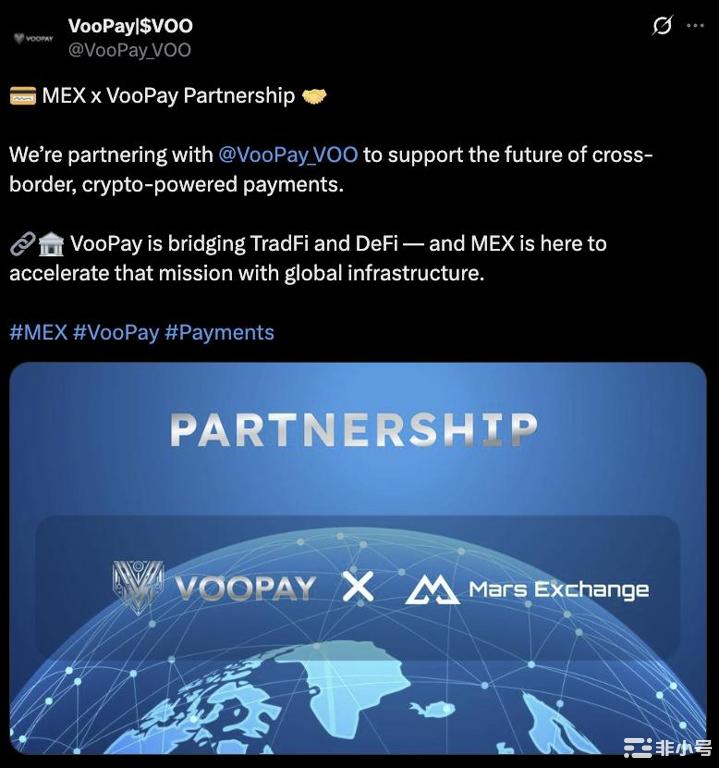This screenshot has height=768, width=719.
Task: Open the VooPay profile avatar
Action: coord(33,37)
